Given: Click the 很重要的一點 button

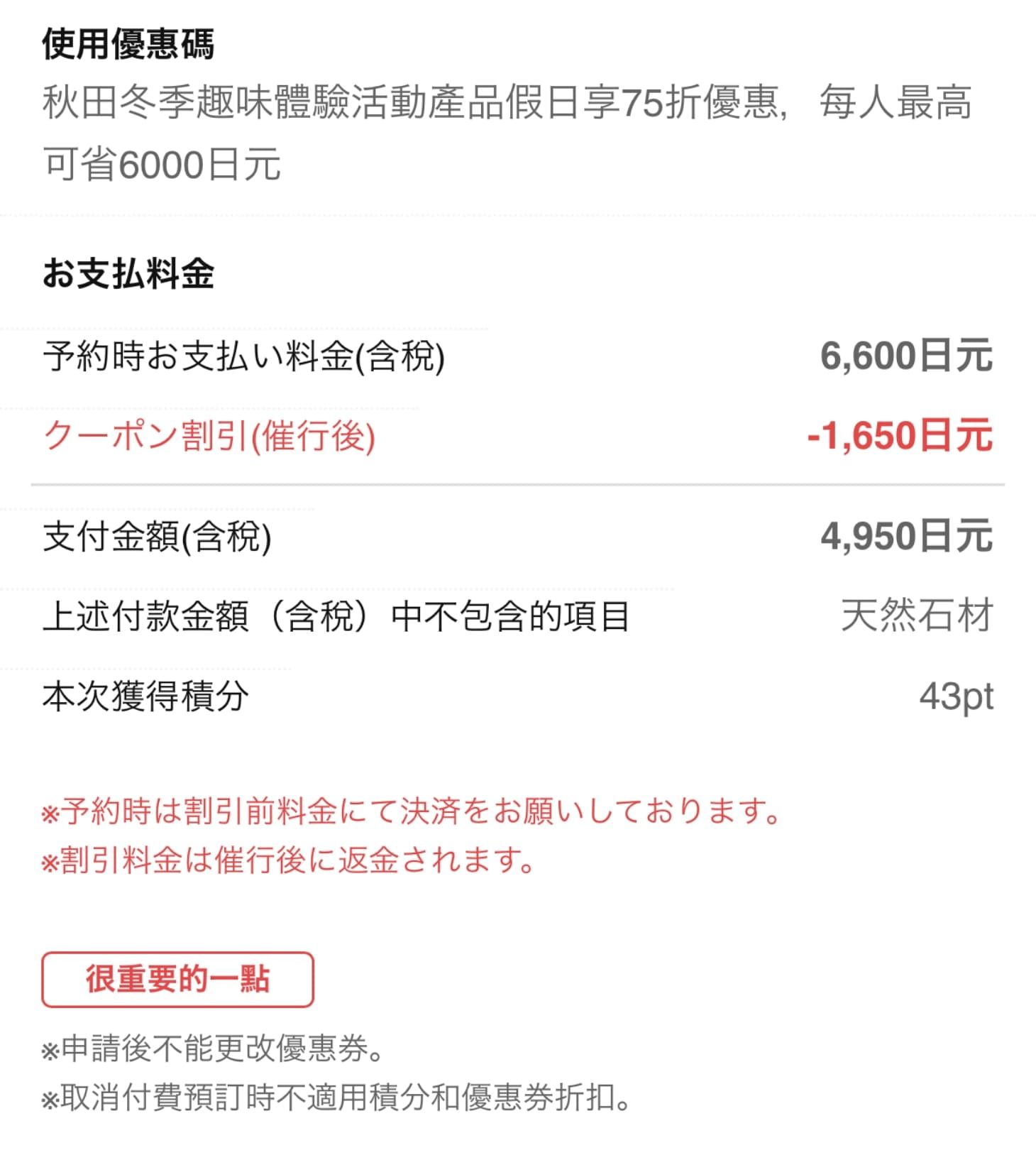Looking at the screenshot, I should pos(177,980).
